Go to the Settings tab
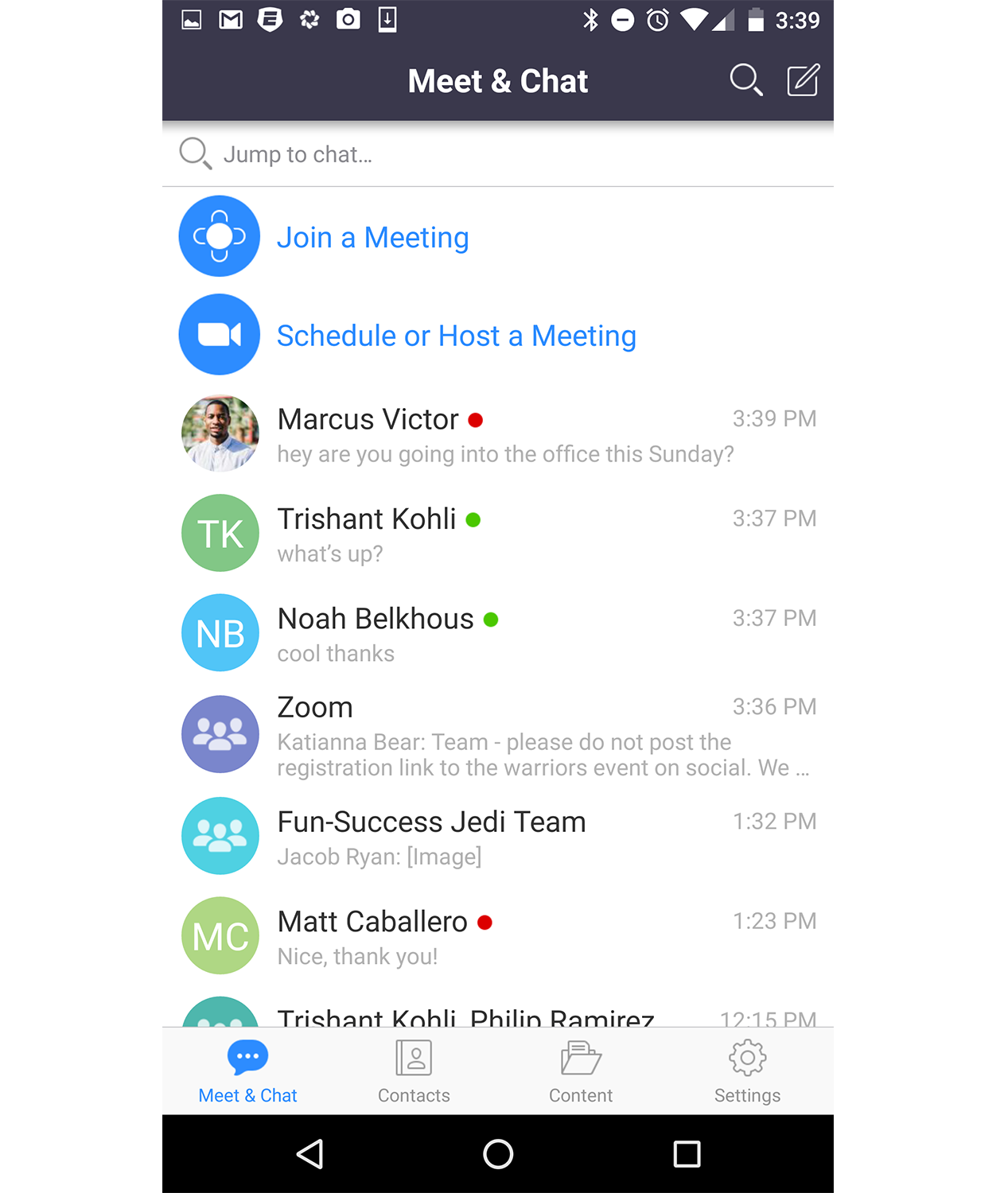This screenshot has width=1008, height=1193. tap(747, 1071)
